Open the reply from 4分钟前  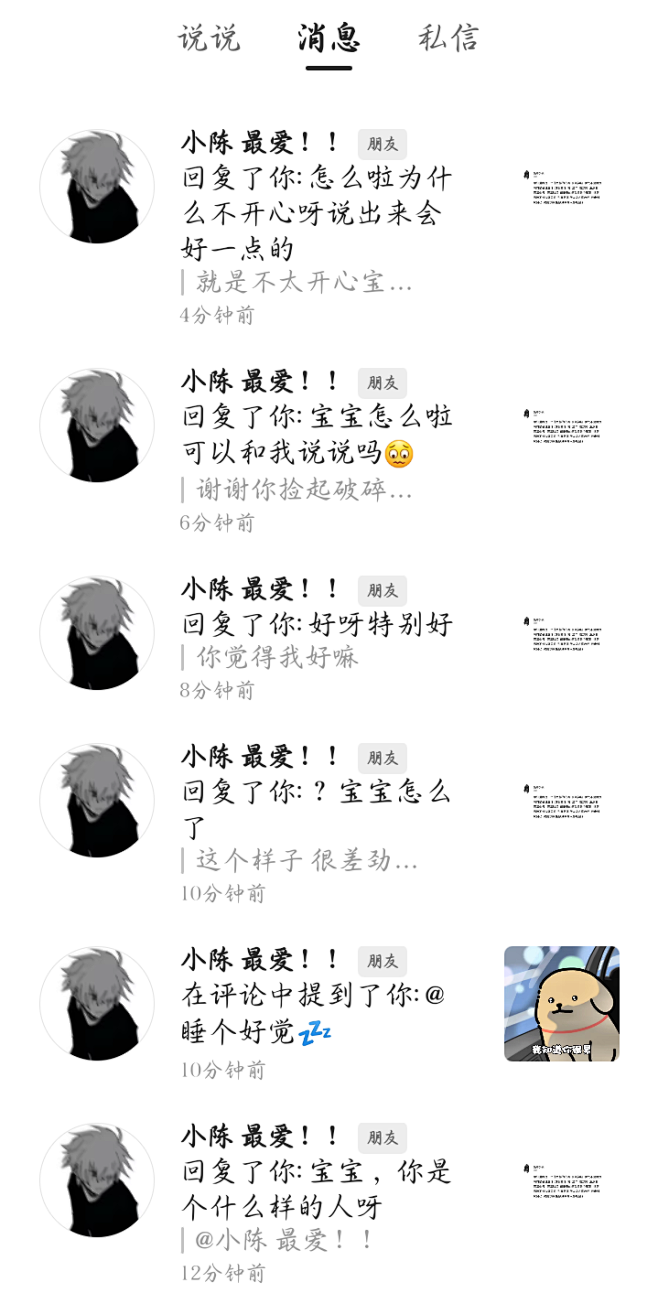tap(329, 228)
